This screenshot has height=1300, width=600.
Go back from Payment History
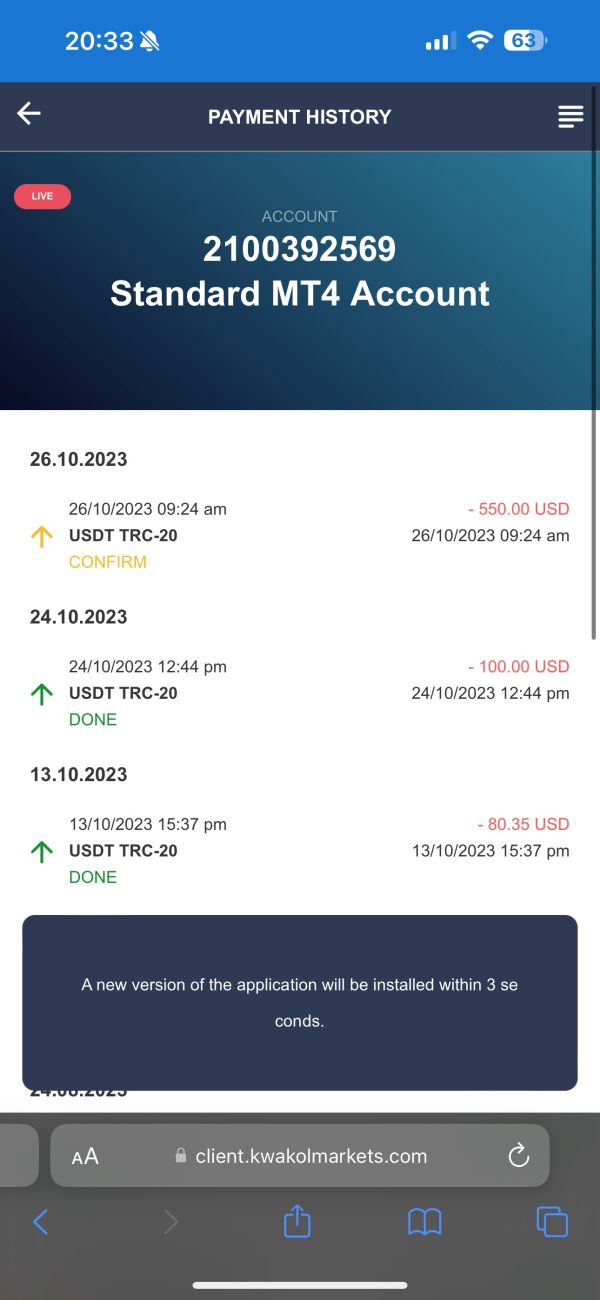29,115
